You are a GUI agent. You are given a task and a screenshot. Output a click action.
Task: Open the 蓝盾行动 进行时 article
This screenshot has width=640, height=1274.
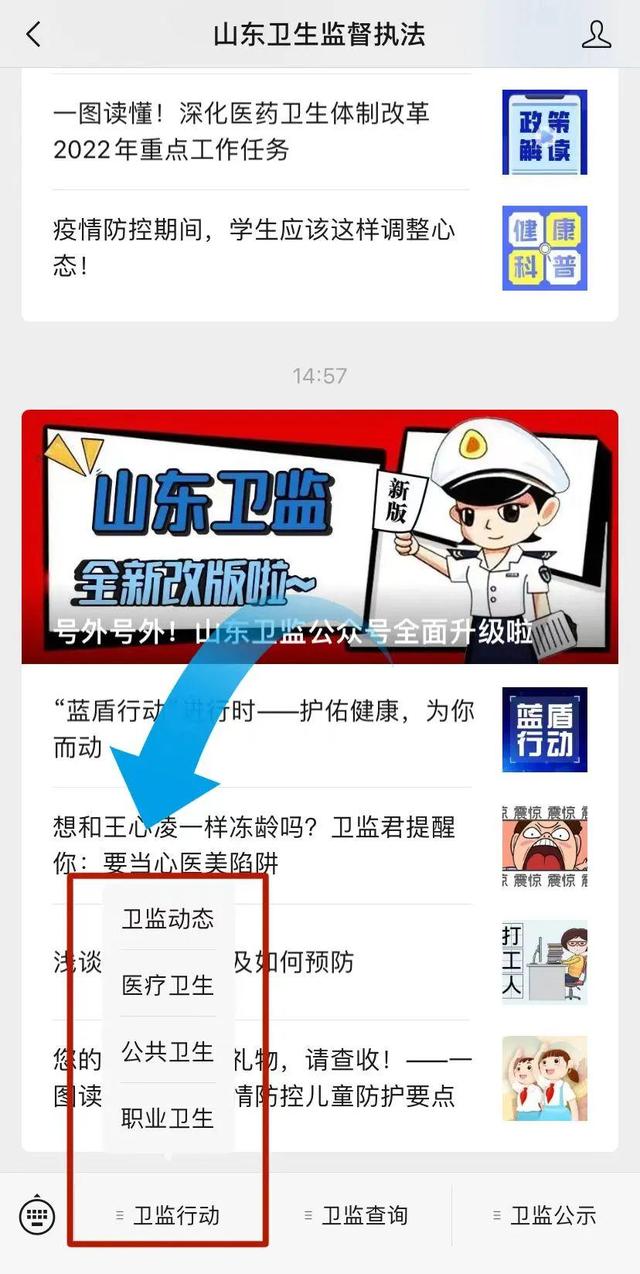264,729
